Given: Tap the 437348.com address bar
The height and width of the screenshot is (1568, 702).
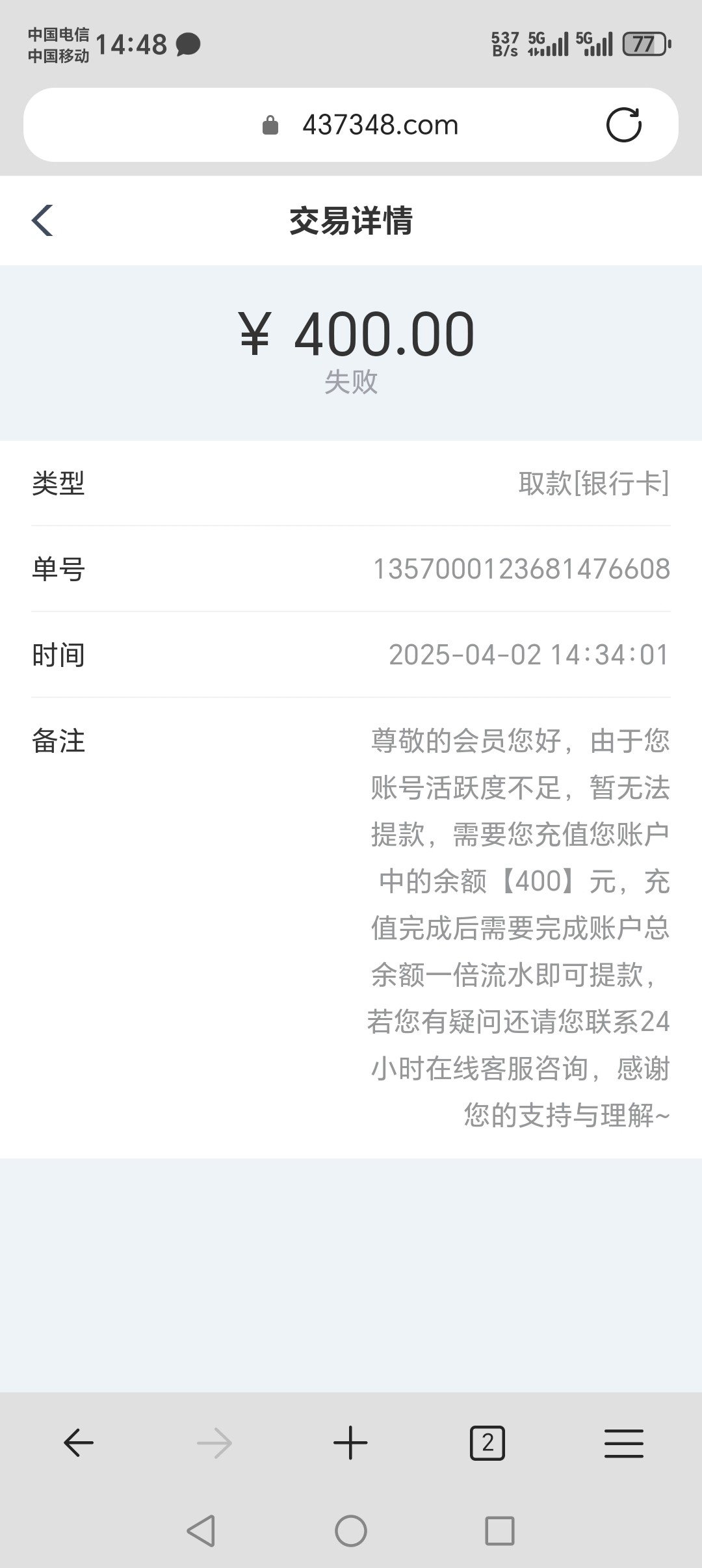Looking at the screenshot, I should click(380, 124).
